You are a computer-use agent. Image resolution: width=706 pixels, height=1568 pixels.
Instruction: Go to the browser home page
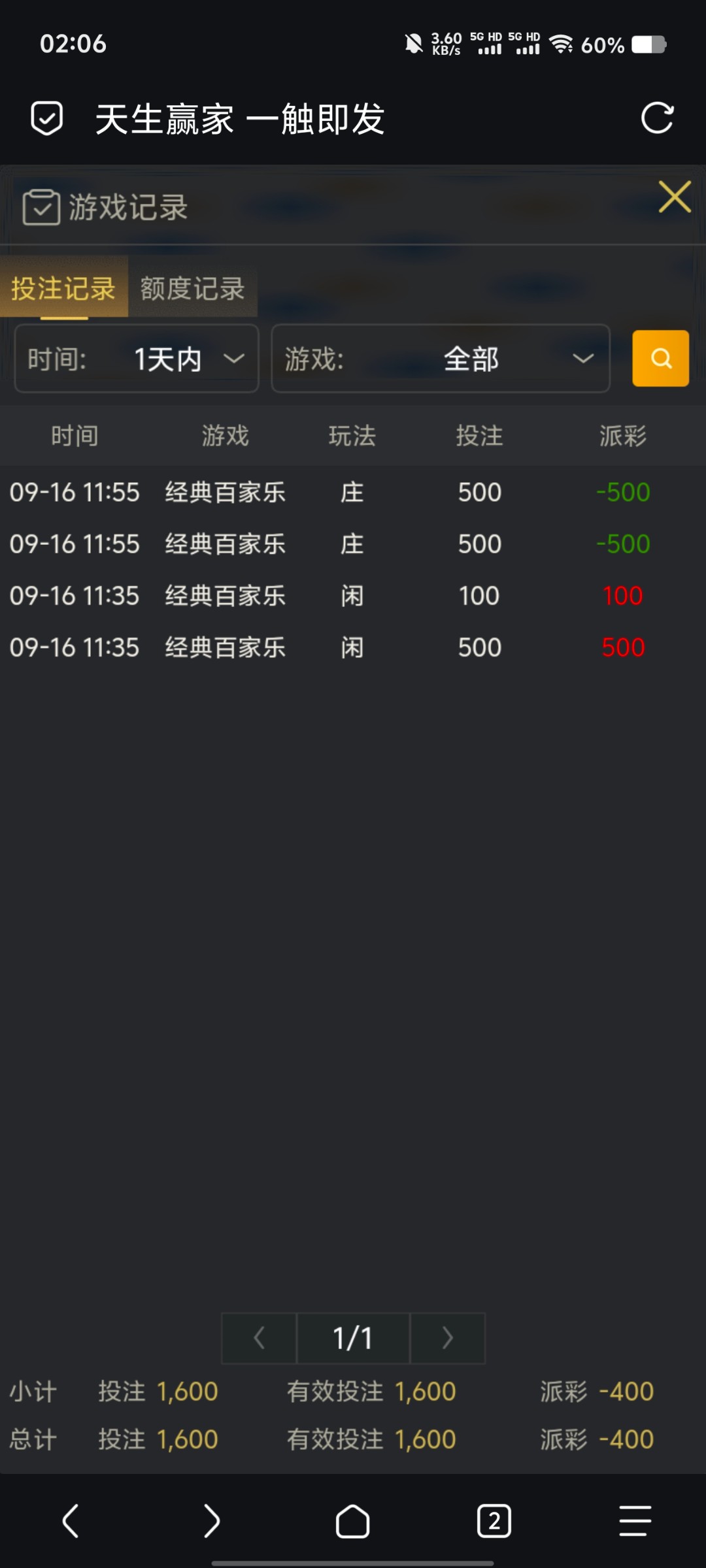coord(352,1521)
